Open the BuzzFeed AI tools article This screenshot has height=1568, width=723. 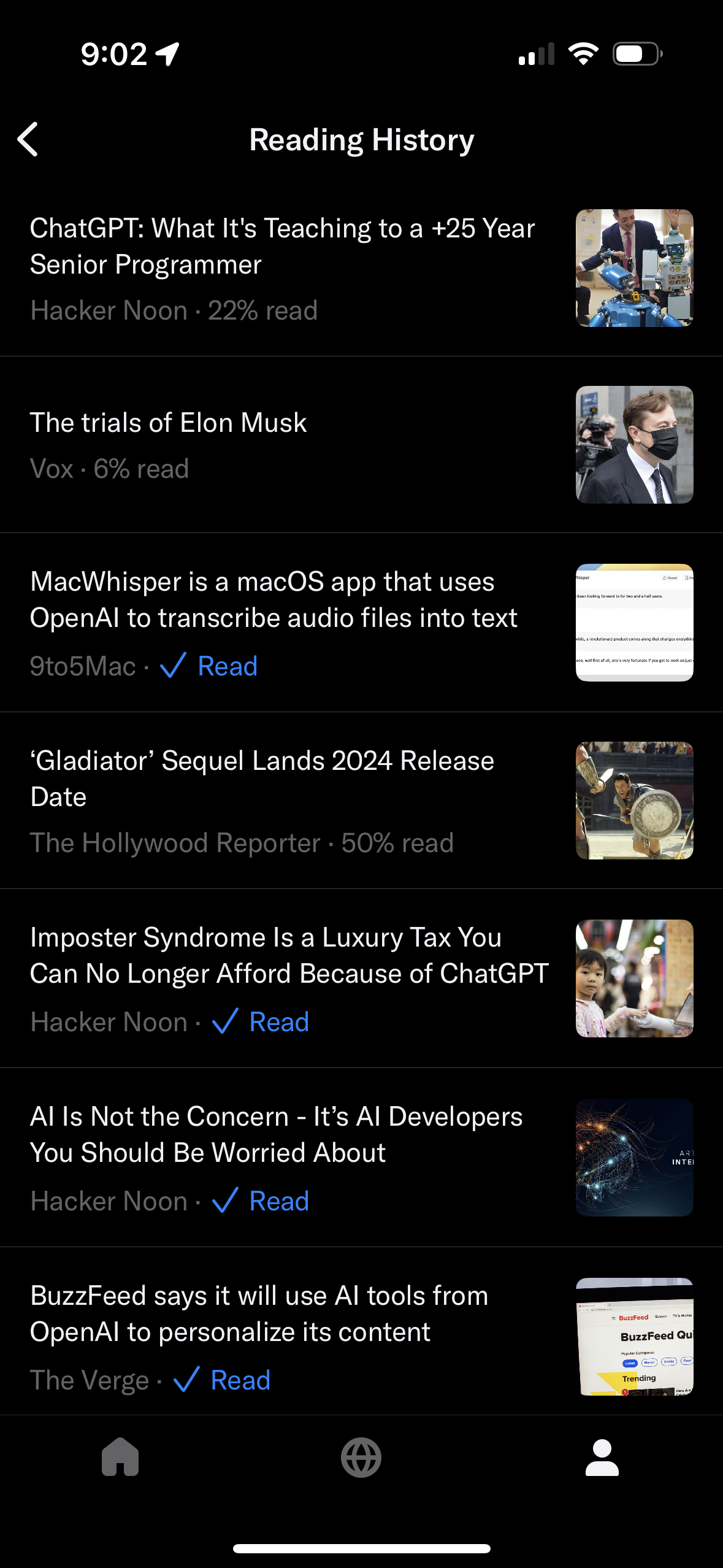pyautogui.click(x=259, y=1313)
